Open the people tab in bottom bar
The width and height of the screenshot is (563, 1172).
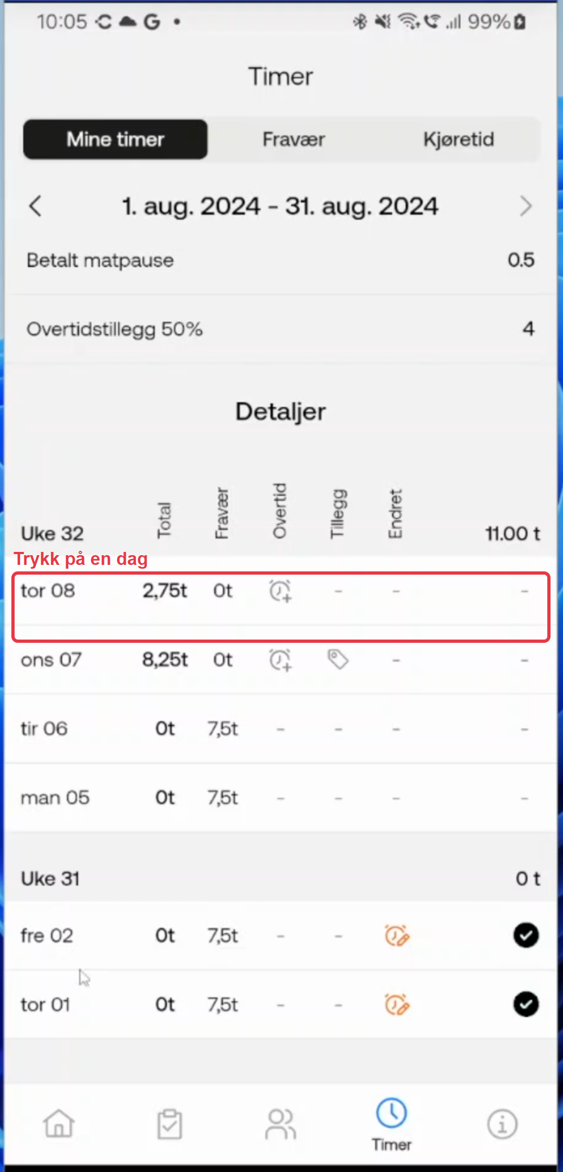pos(280,1123)
